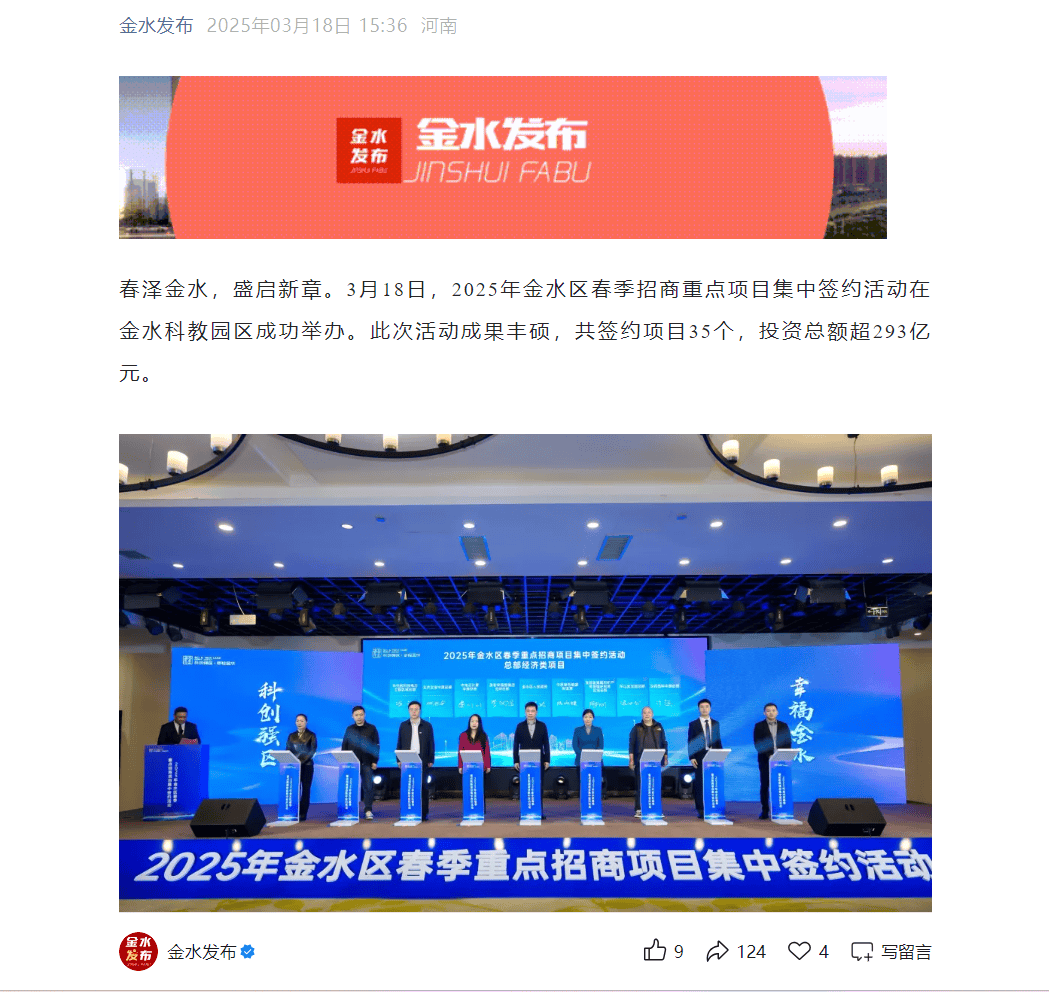
Task: Open 金水发布 profile at bottom
Action: coord(200,952)
